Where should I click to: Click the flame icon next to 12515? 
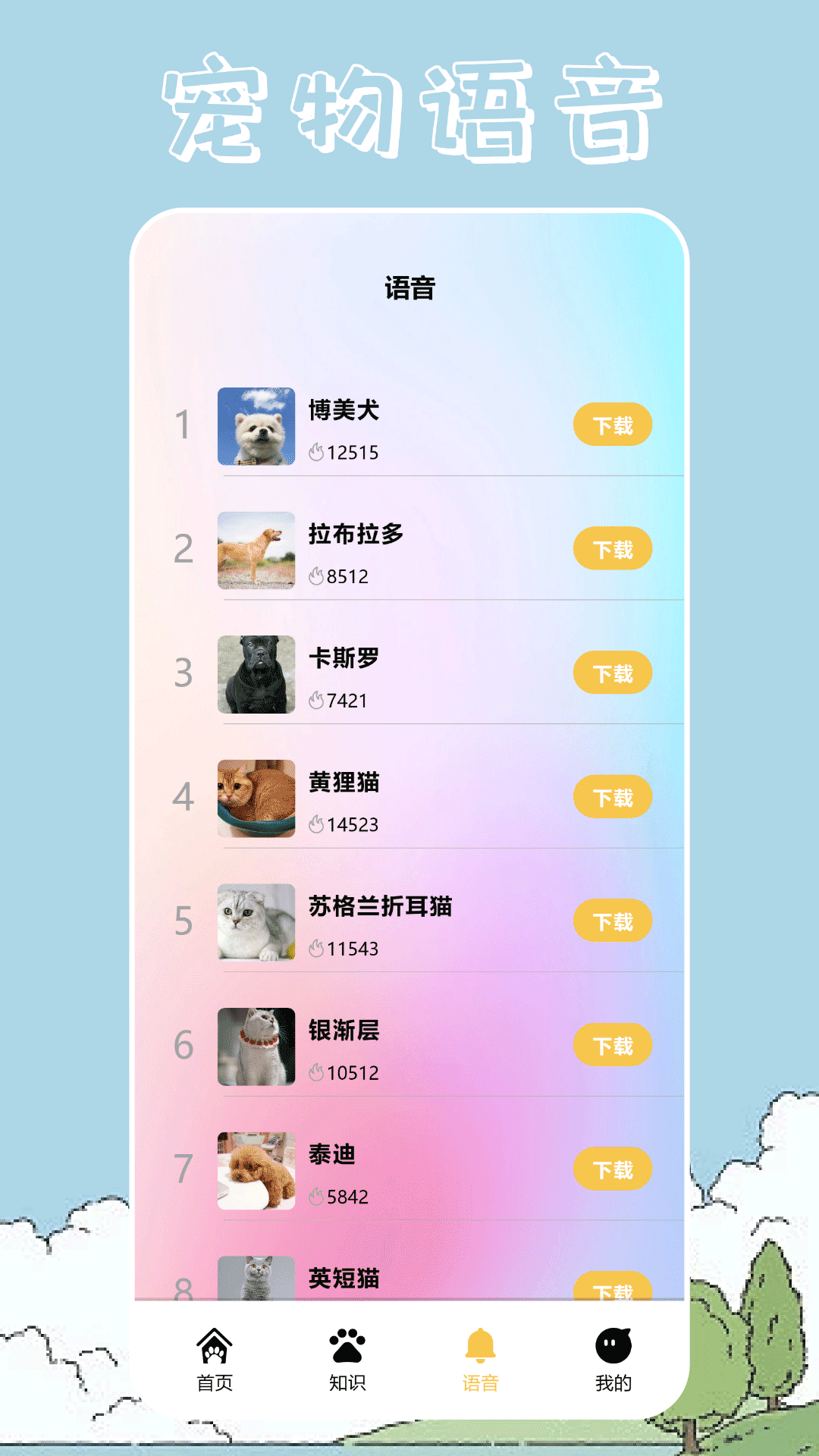click(318, 452)
